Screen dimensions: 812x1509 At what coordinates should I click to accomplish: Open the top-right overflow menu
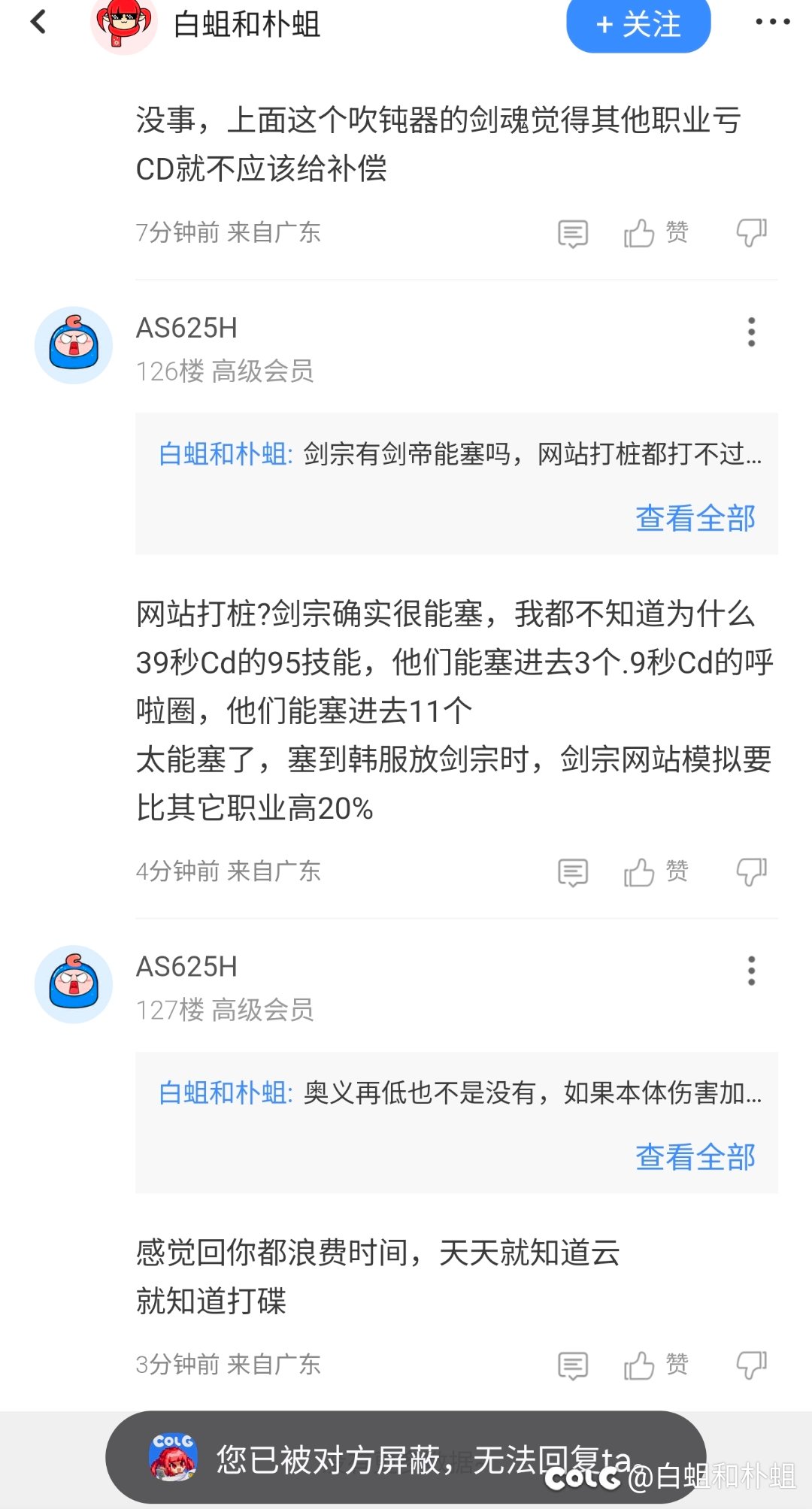772,23
